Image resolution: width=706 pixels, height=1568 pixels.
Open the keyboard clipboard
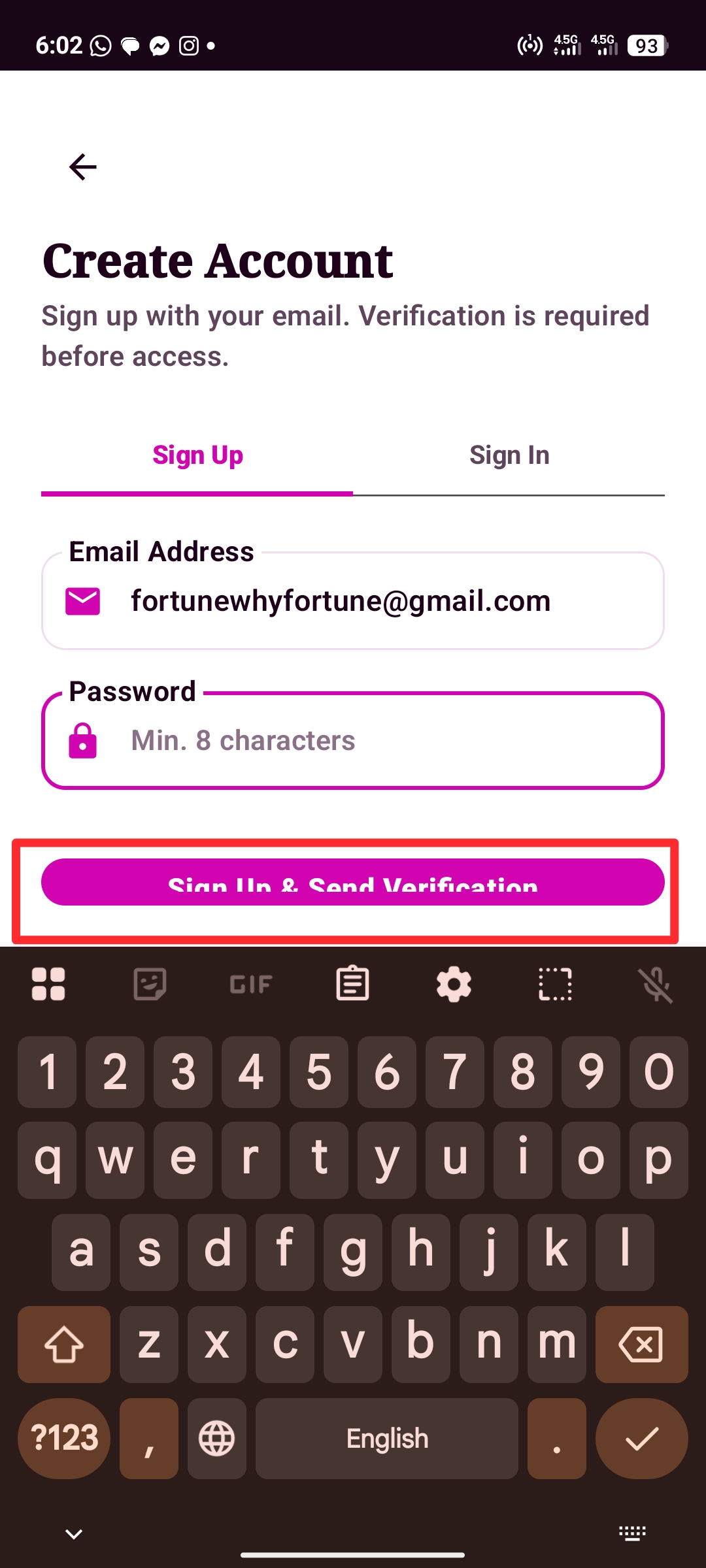(353, 984)
